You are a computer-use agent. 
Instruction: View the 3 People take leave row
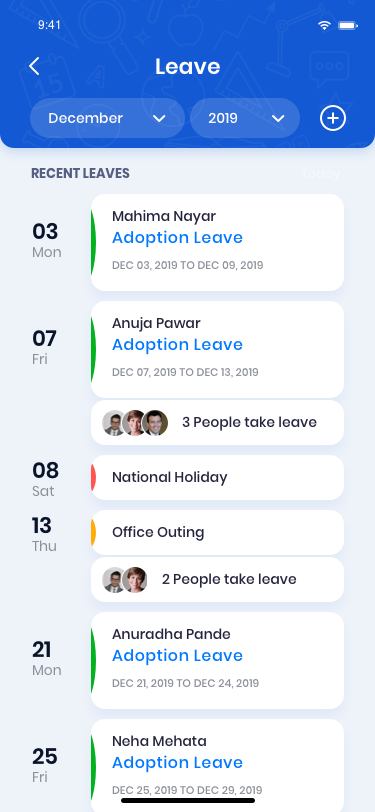pos(218,423)
